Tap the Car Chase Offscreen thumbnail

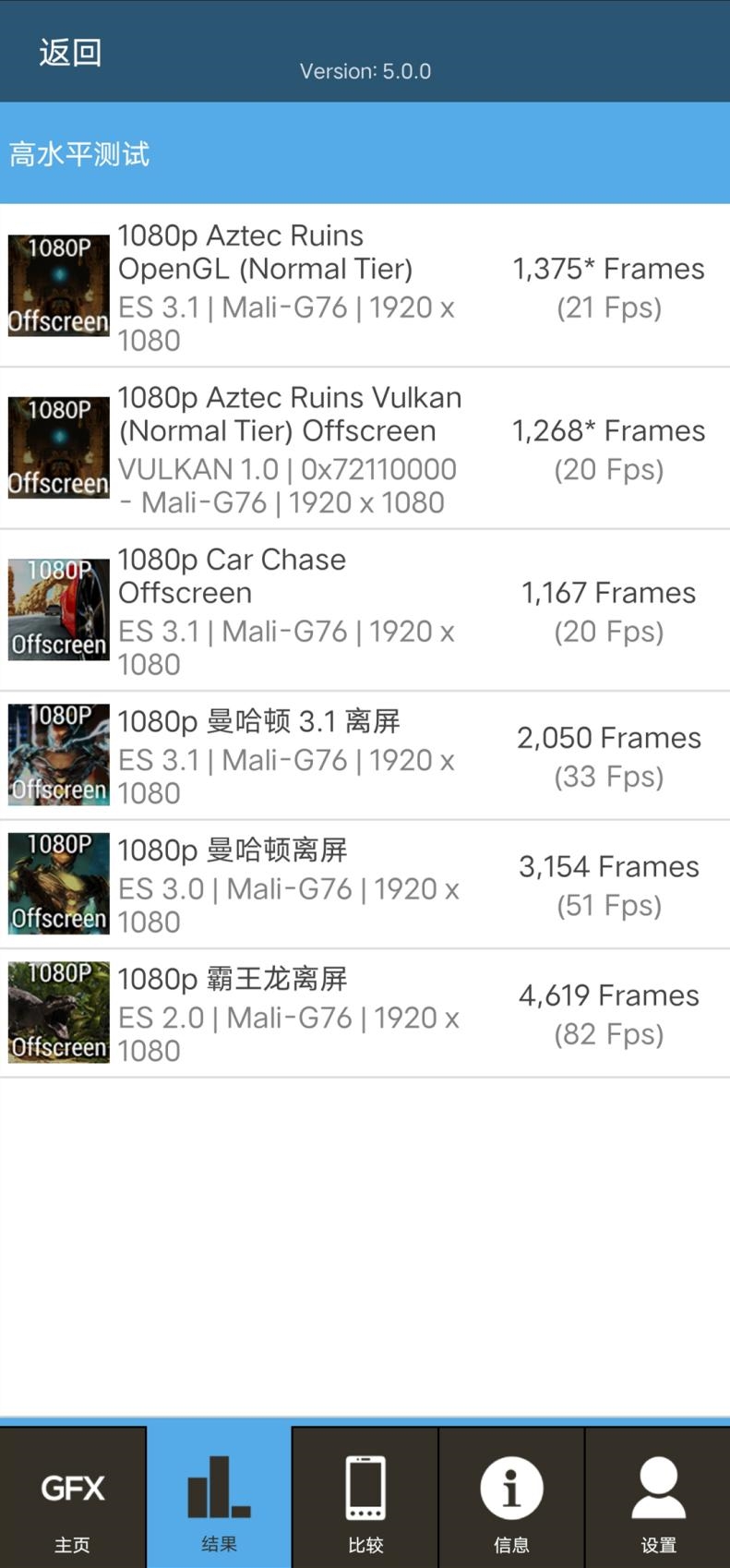pos(57,609)
